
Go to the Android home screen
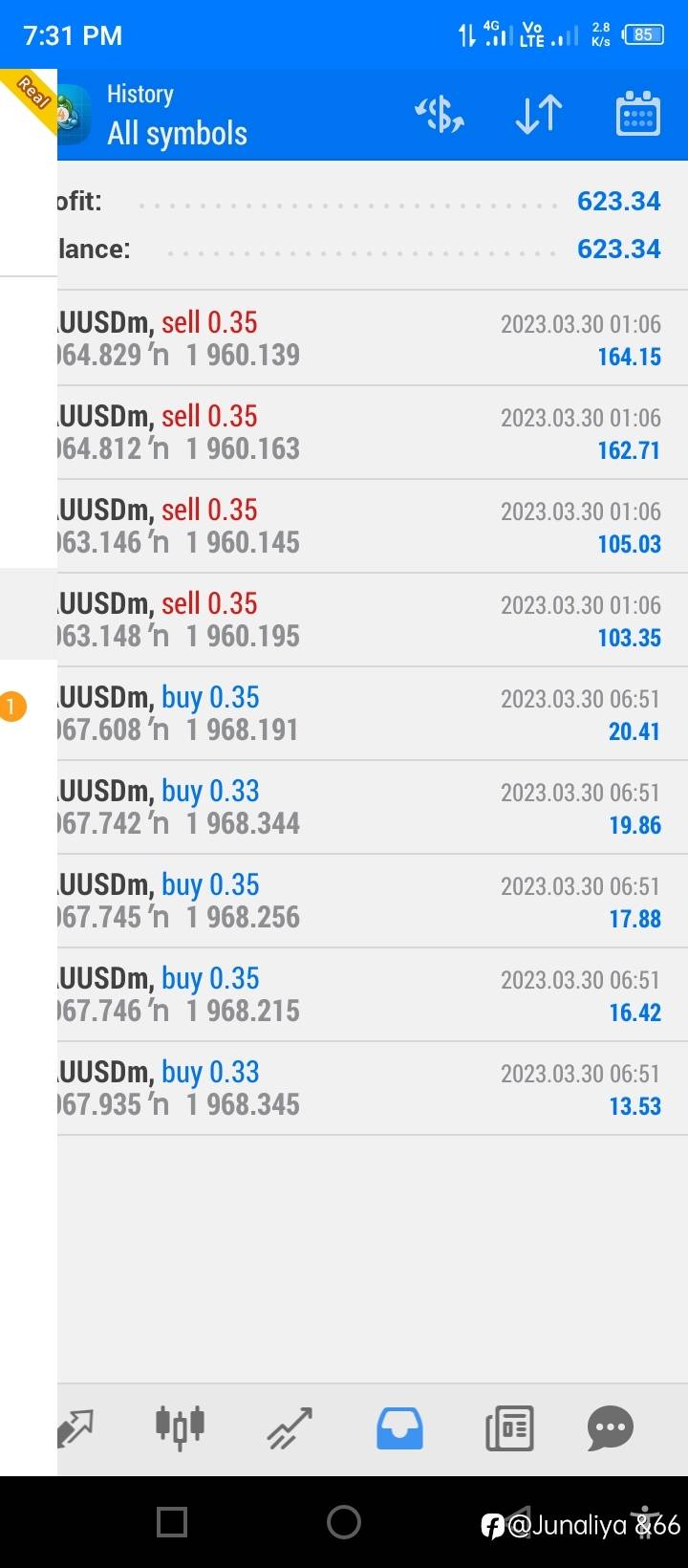(x=344, y=1522)
